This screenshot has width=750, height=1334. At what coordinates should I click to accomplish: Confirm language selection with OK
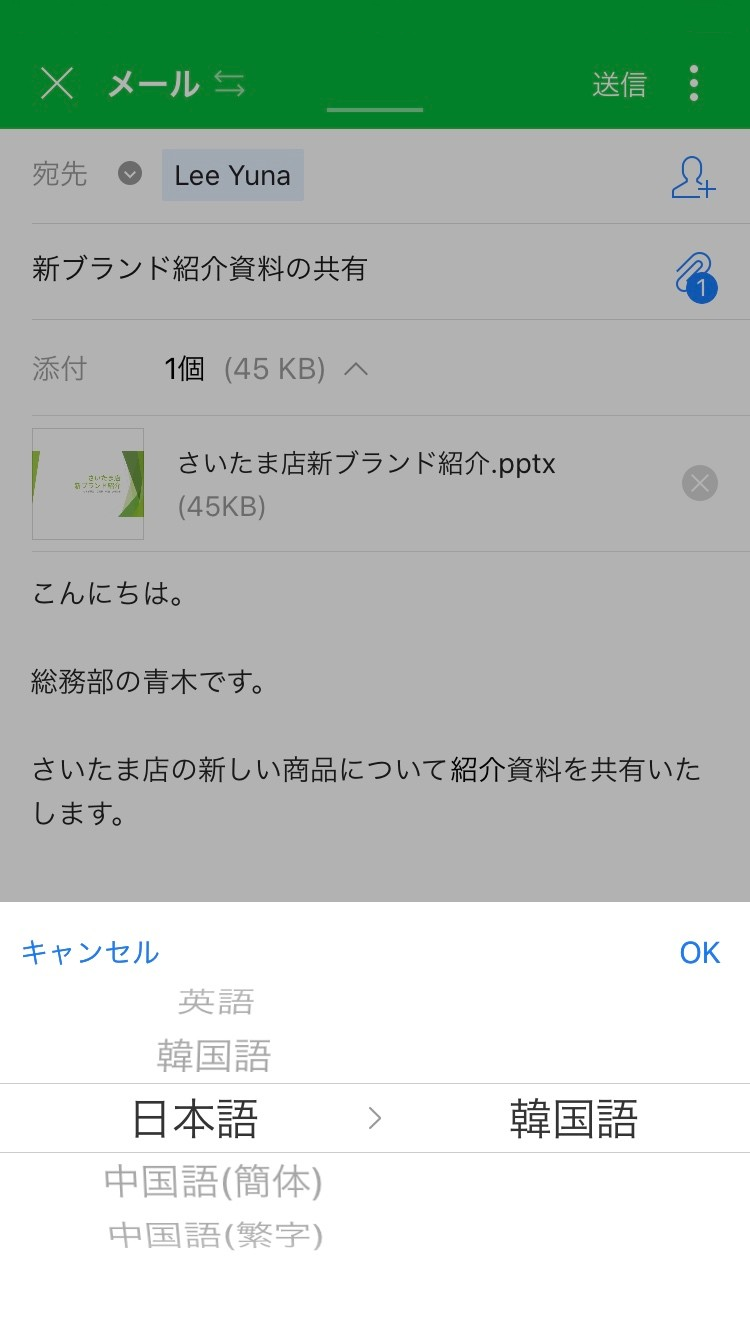[699, 953]
